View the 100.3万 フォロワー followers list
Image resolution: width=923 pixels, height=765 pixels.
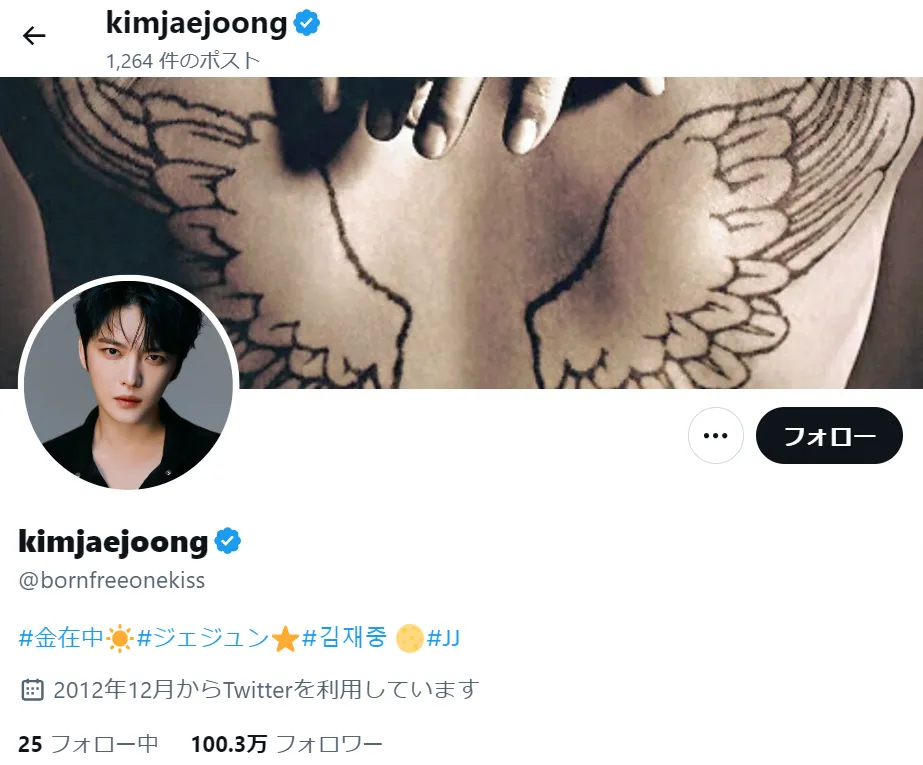pos(286,744)
